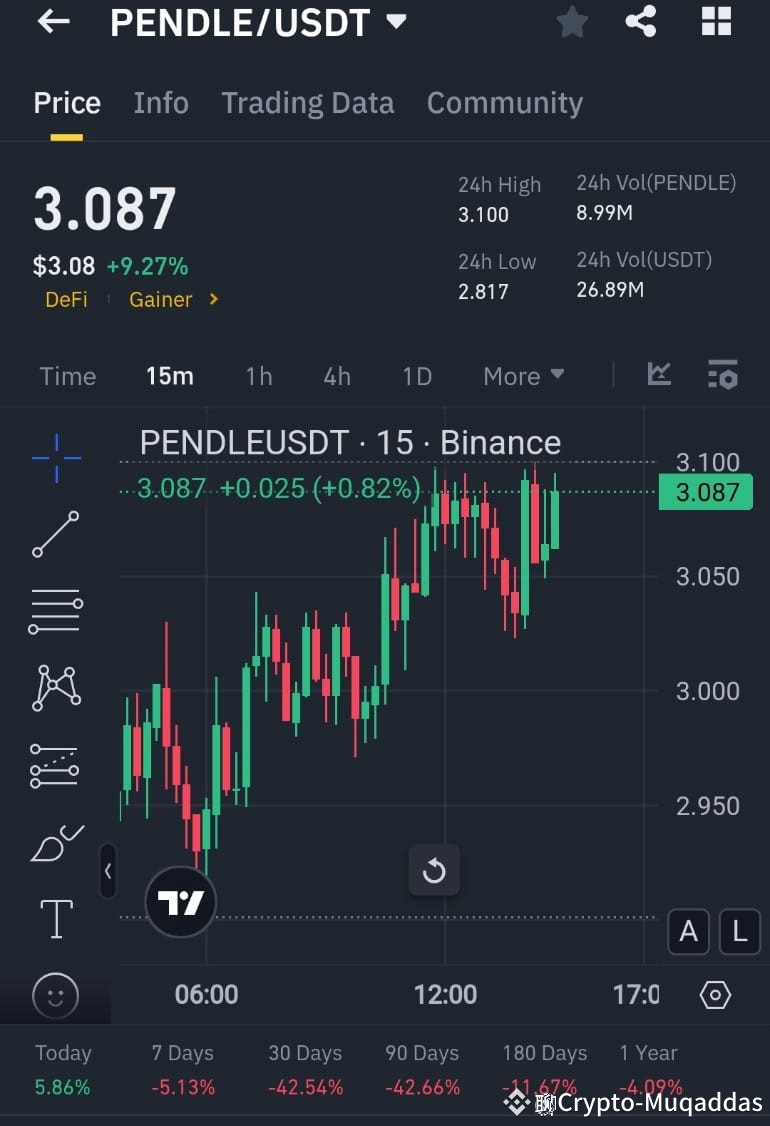Open the emoji sticker tool
Viewport: 770px width, 1126px height.
tap(55, 996)
